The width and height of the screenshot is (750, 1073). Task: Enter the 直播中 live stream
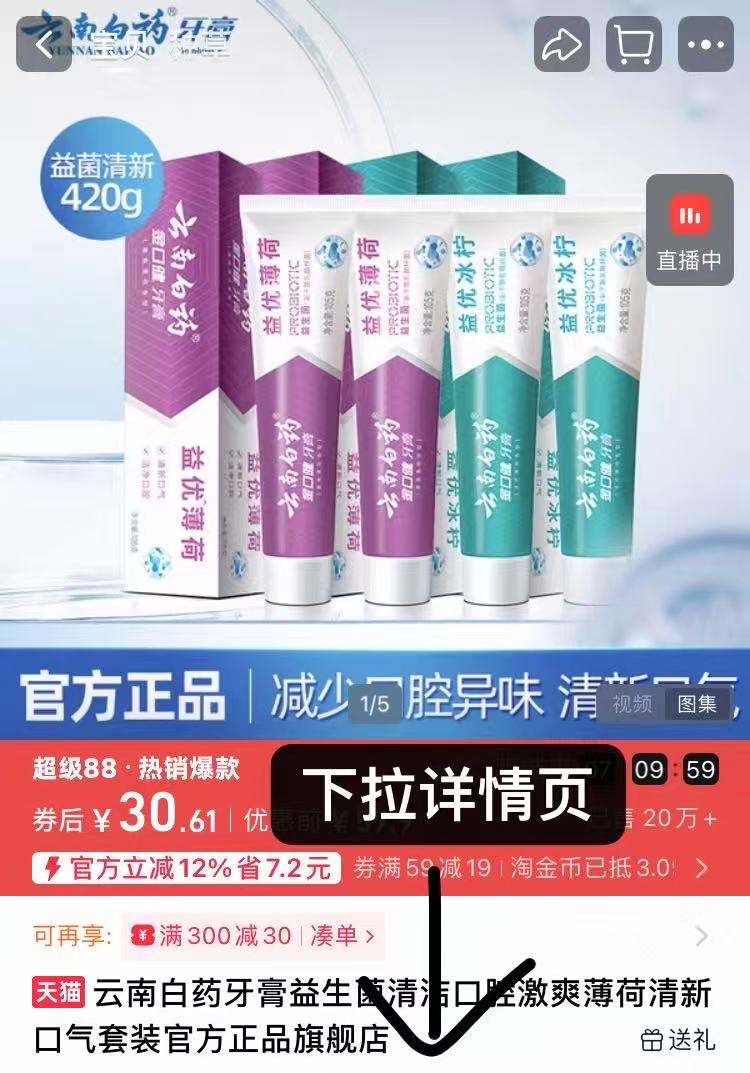pyautogui.click(x=689, y=232)
